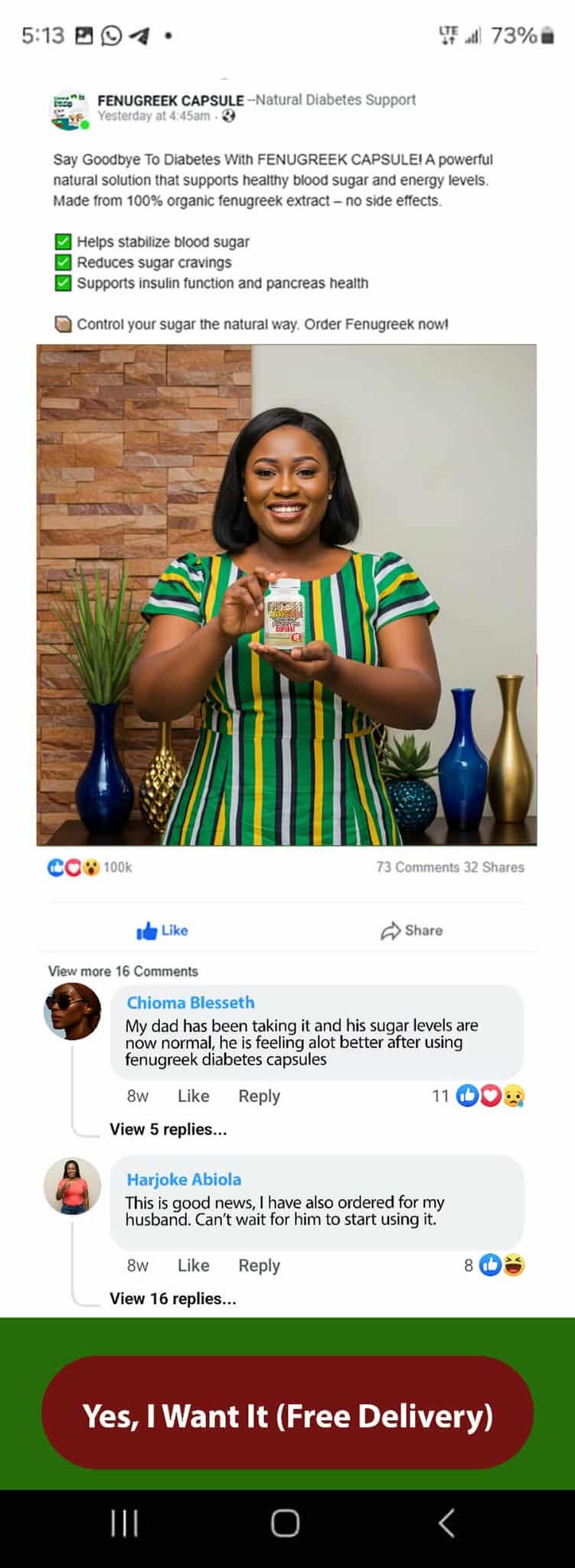Reply to Harjoke Abiola's comment
Screen dimensions: 575x1568
[x=259, y=1265]
